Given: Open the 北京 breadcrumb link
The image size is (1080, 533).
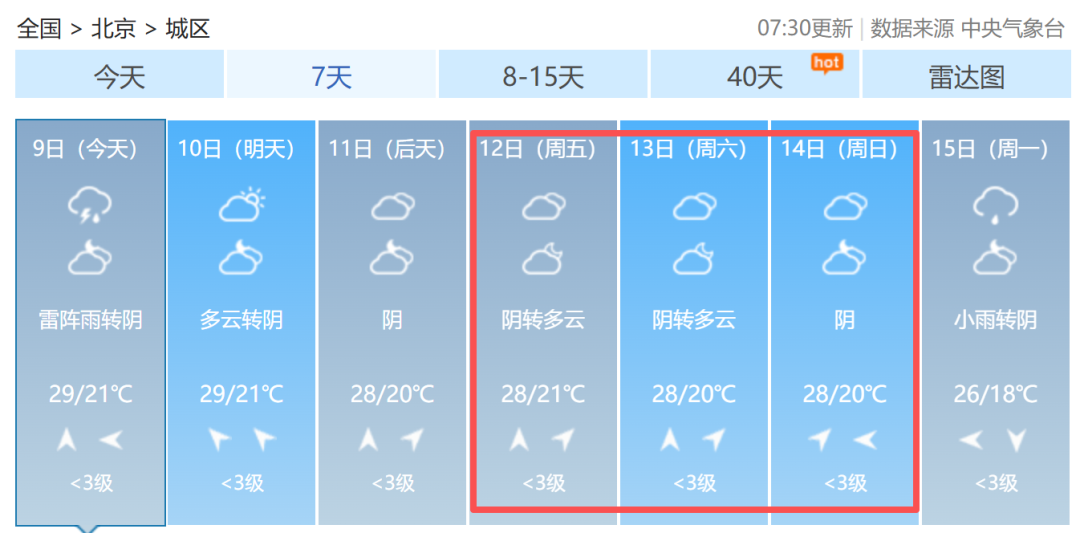Looking at the screenshot, I should point(113,28).
